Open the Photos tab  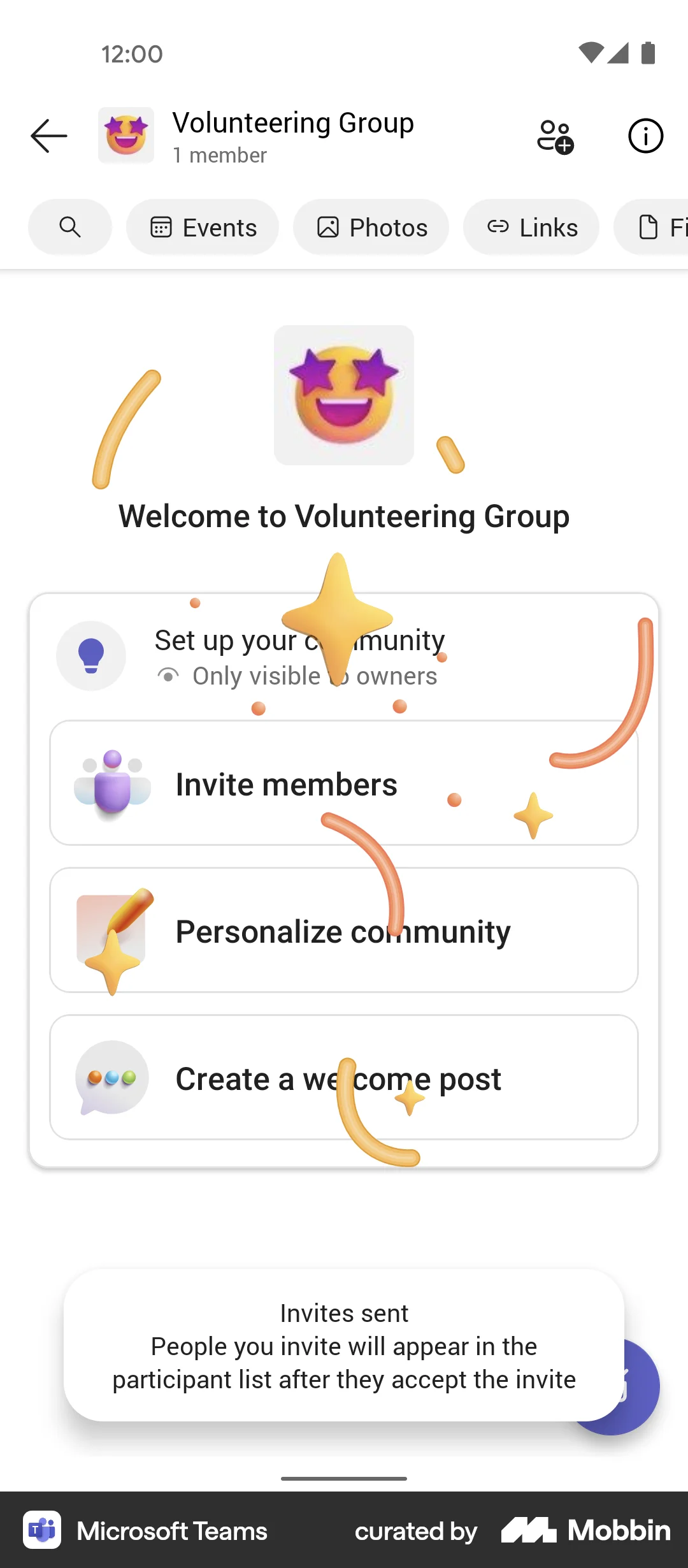pos(370,226)
